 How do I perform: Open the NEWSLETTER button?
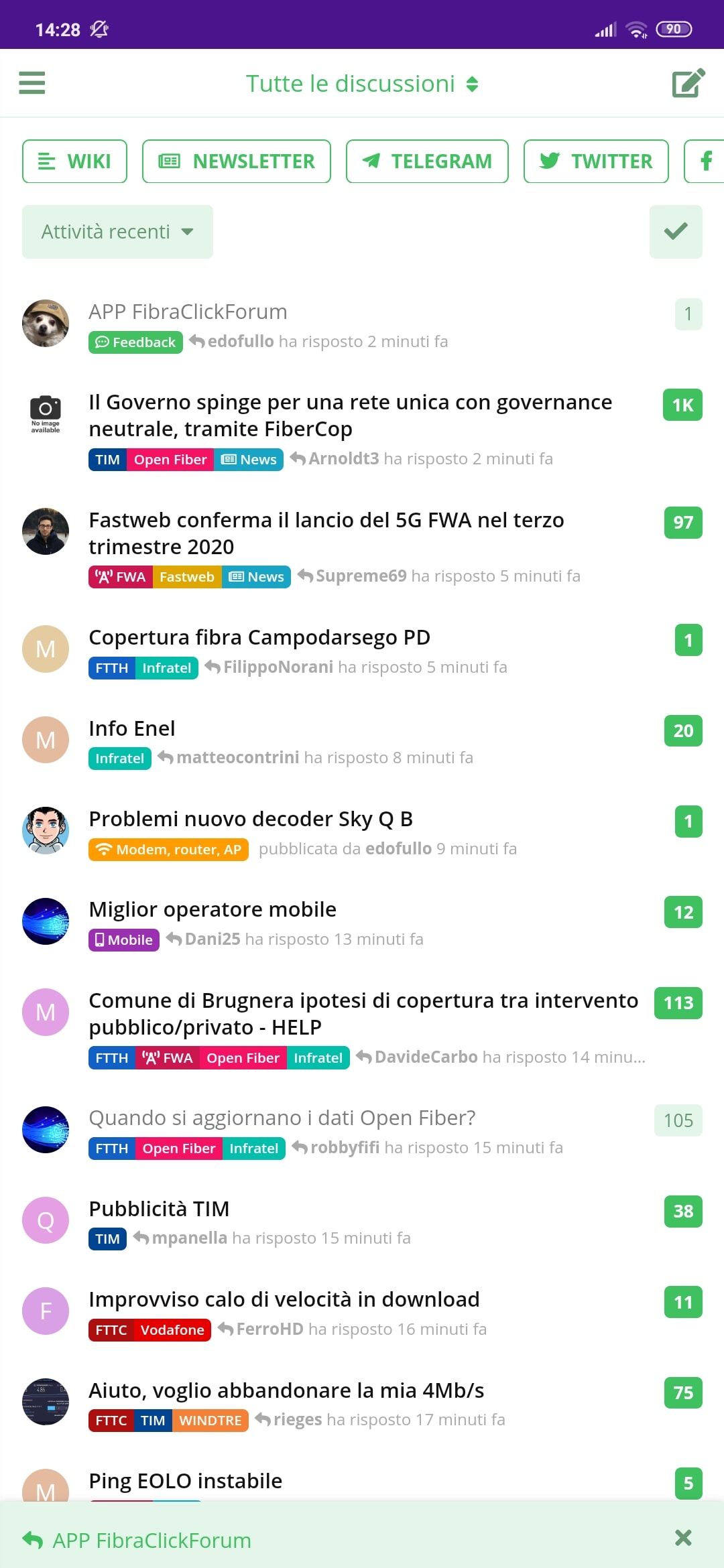click(237, 161)
